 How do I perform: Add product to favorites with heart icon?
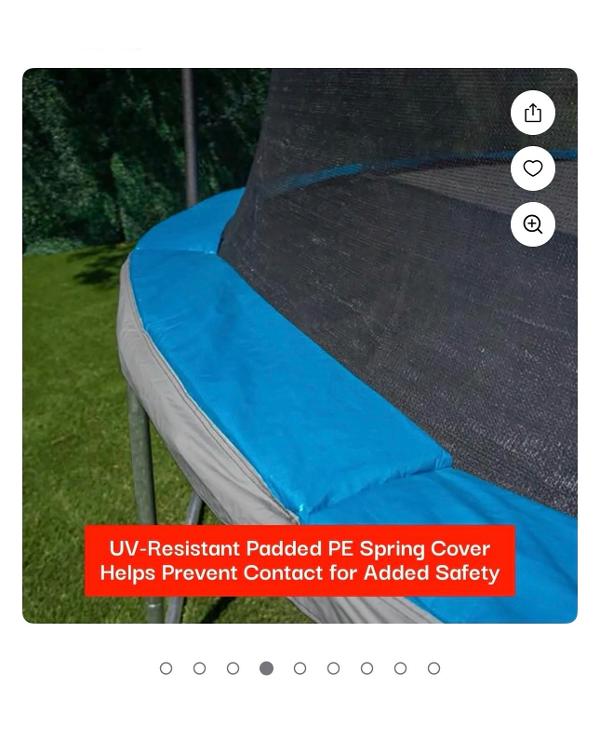[x=533, y=169]
